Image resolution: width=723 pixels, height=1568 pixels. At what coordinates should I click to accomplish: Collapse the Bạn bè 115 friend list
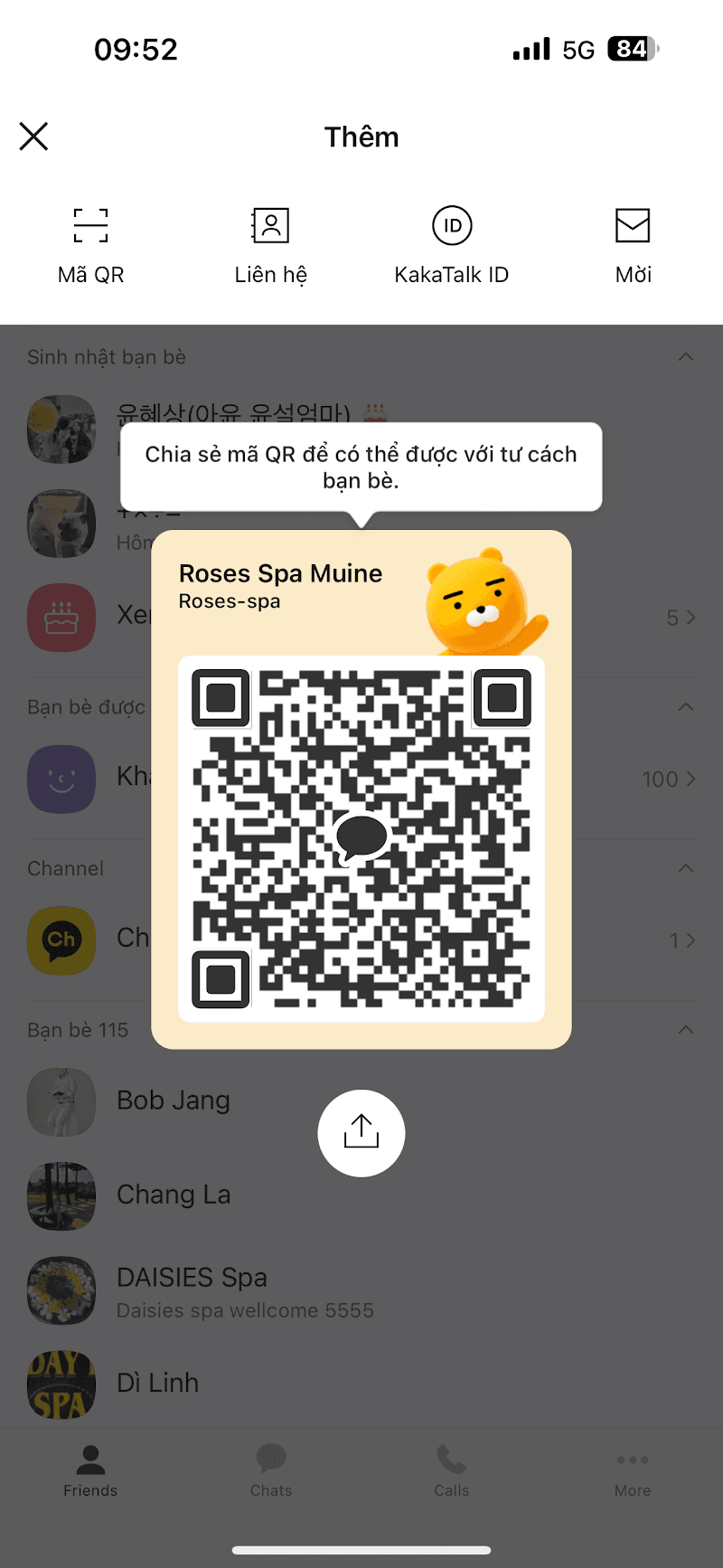tap(684, 1029)
